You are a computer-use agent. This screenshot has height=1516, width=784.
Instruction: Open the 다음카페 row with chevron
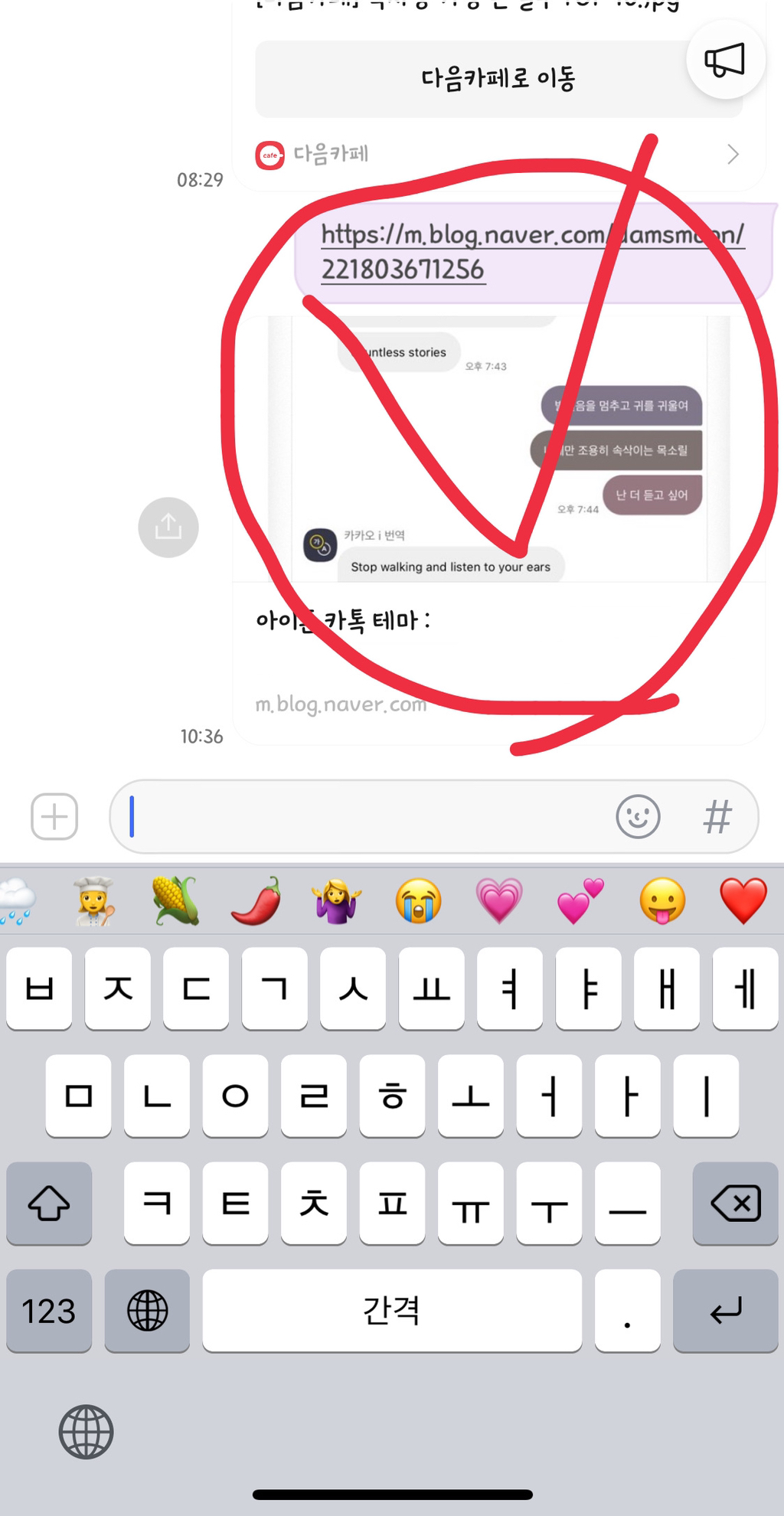[498, 155]
